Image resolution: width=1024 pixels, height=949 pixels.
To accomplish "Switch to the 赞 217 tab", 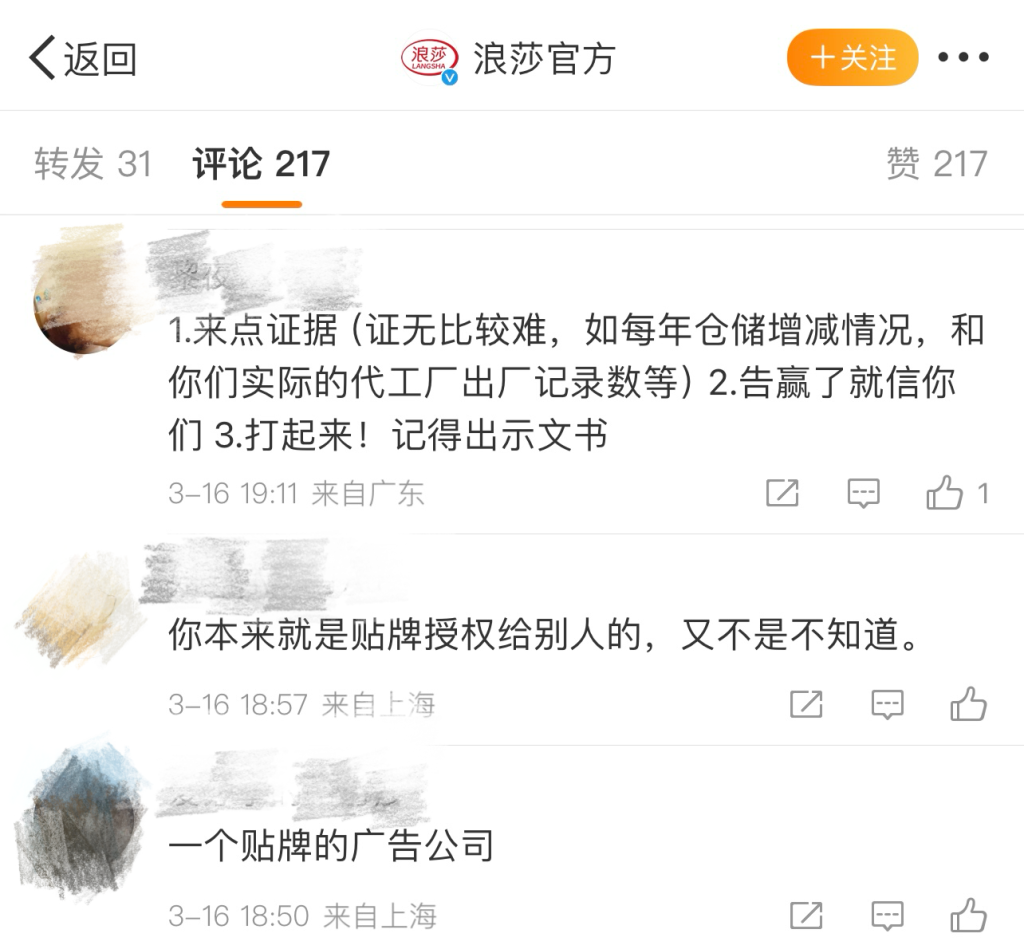I will click(936, 164).
